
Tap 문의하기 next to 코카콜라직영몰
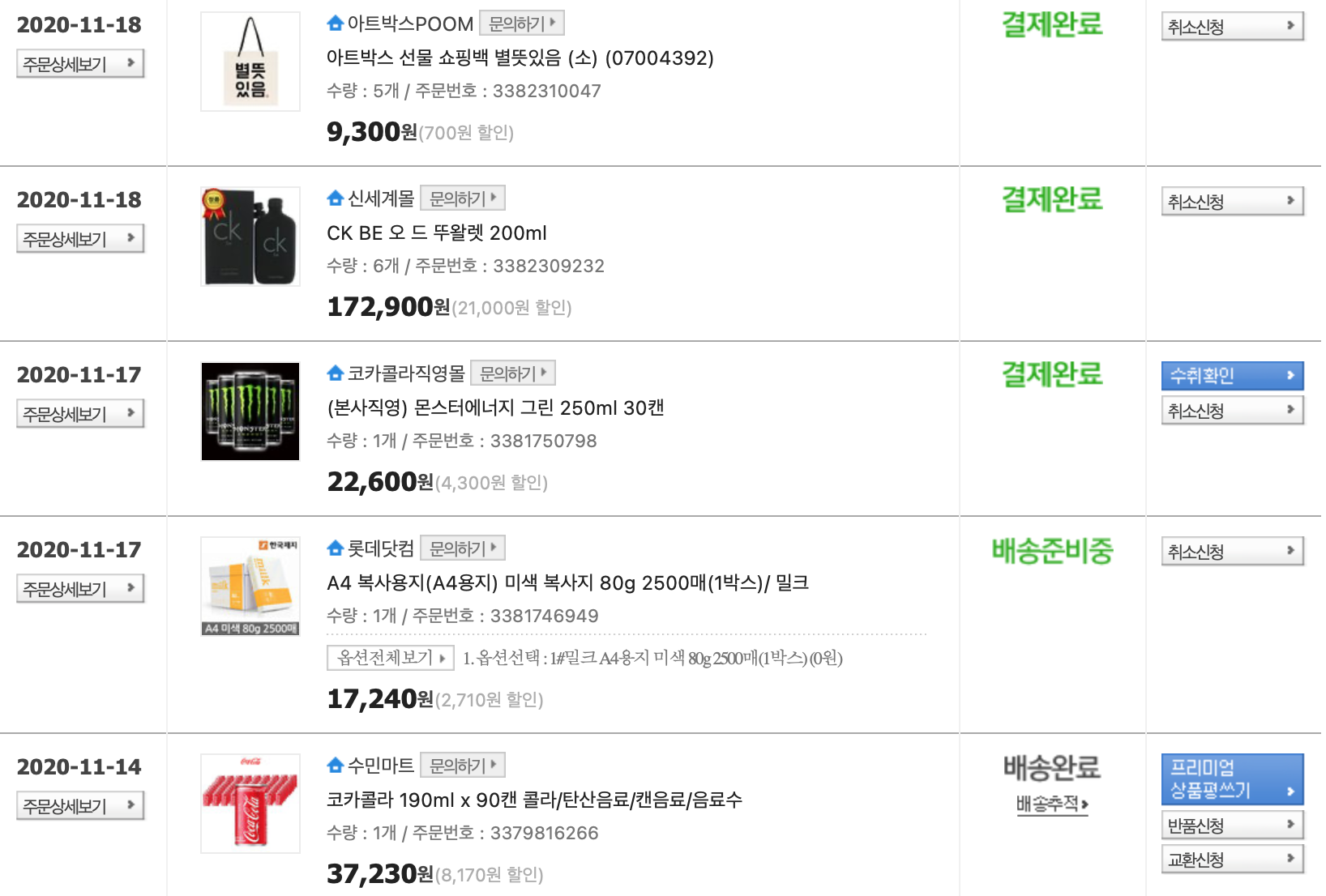512,373
